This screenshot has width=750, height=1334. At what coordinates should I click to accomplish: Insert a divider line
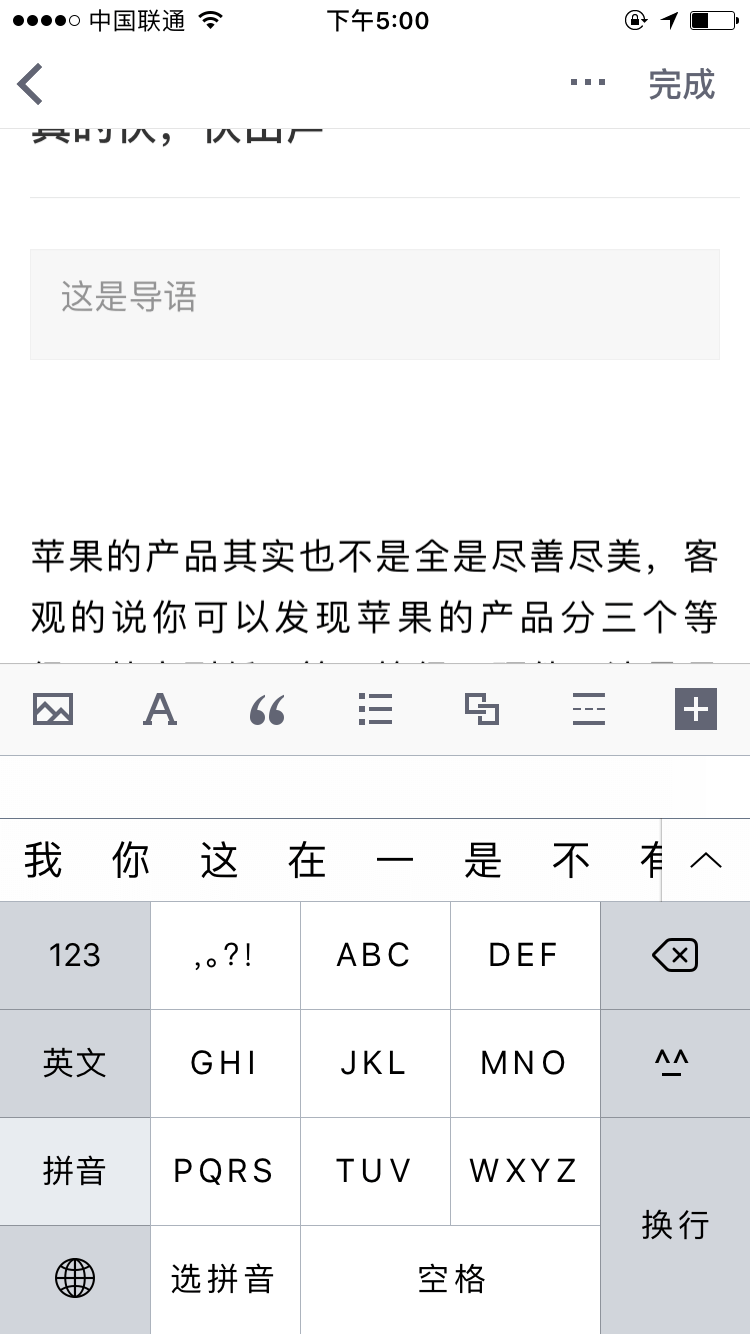click(589, 709)
